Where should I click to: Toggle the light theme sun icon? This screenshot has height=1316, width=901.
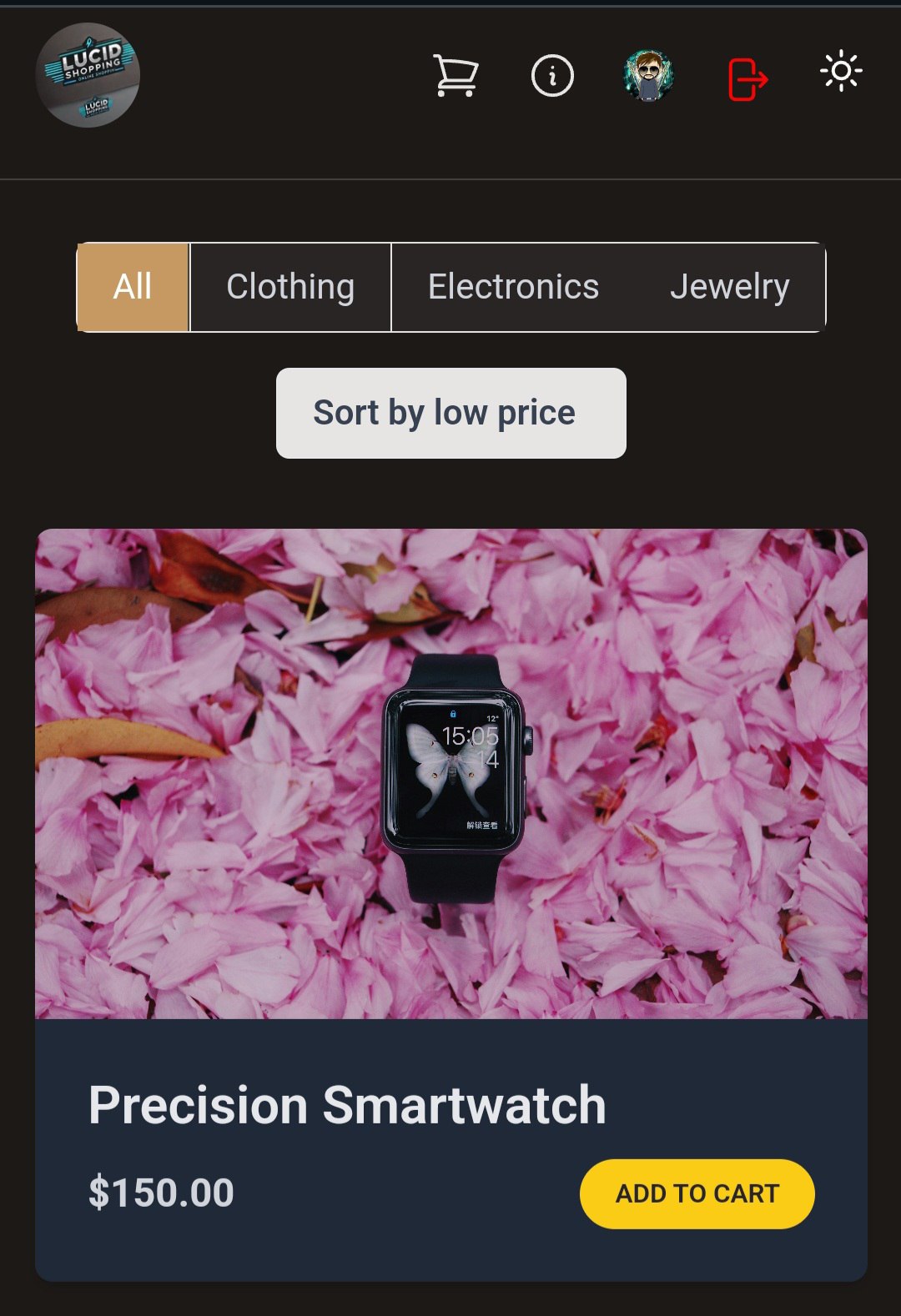click(x=841, y=72)
